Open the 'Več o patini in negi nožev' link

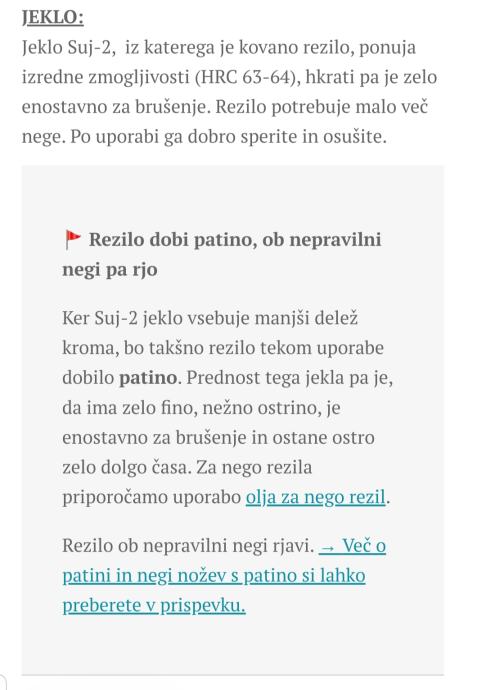(x=214, y=576)
